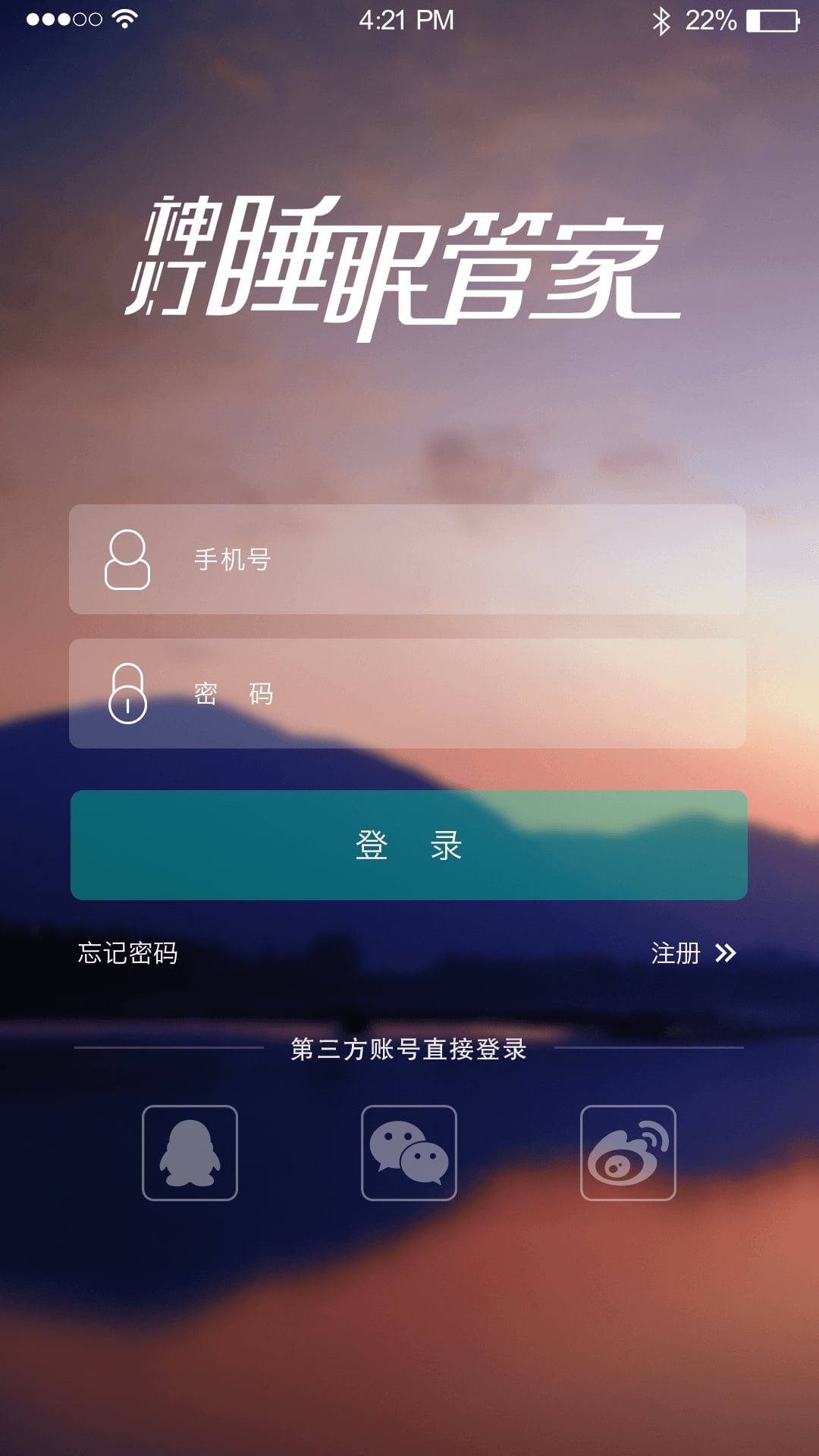
Task: Click the user avatar icon in phone field
Action: point(127,560)
